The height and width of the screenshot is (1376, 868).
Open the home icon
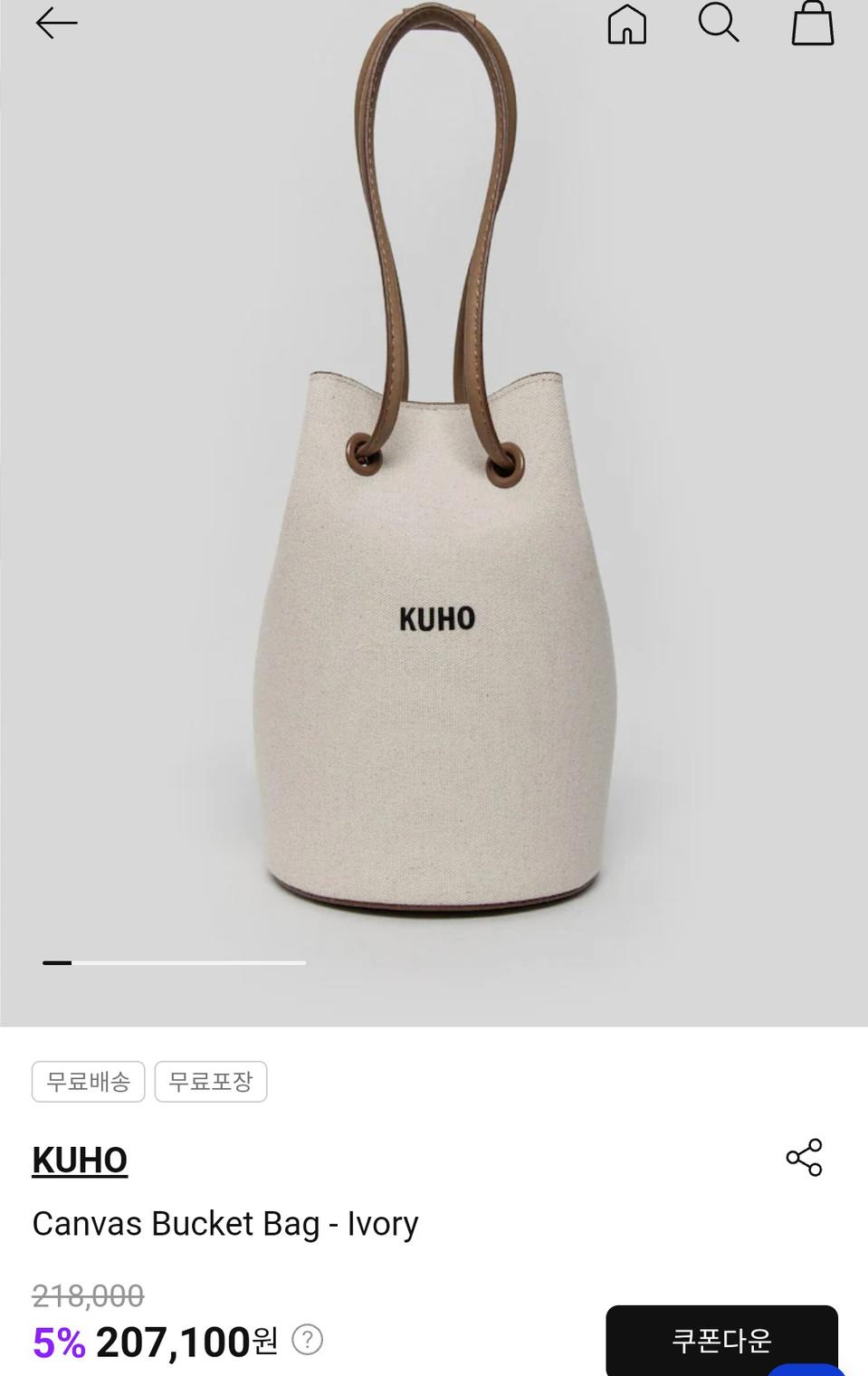[626, 24]
